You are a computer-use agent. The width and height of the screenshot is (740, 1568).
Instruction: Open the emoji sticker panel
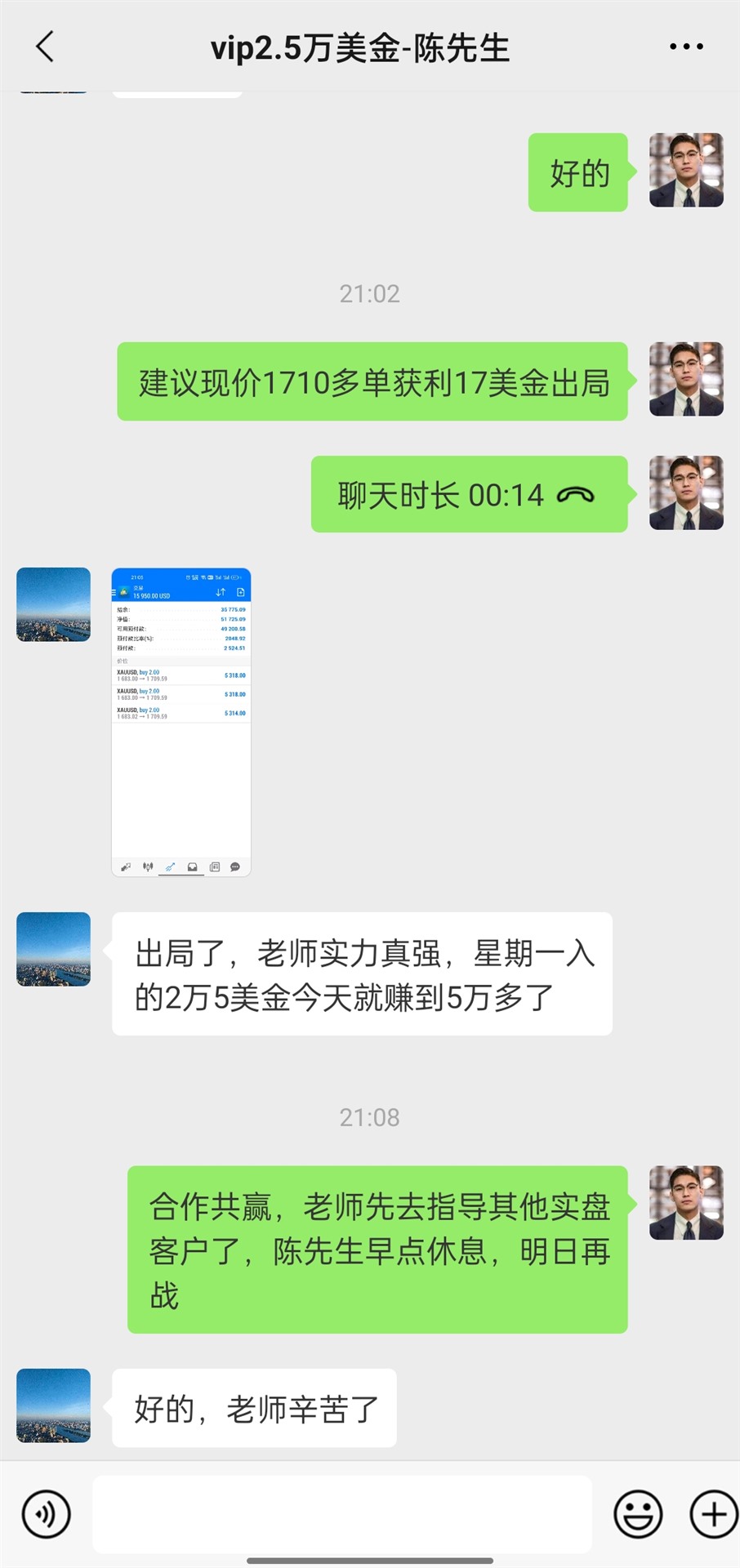pyautogui.click(x=638, y=1513)
